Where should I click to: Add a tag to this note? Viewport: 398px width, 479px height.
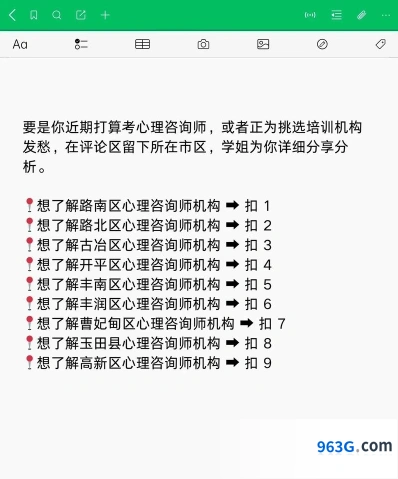[x=381, y=44]
